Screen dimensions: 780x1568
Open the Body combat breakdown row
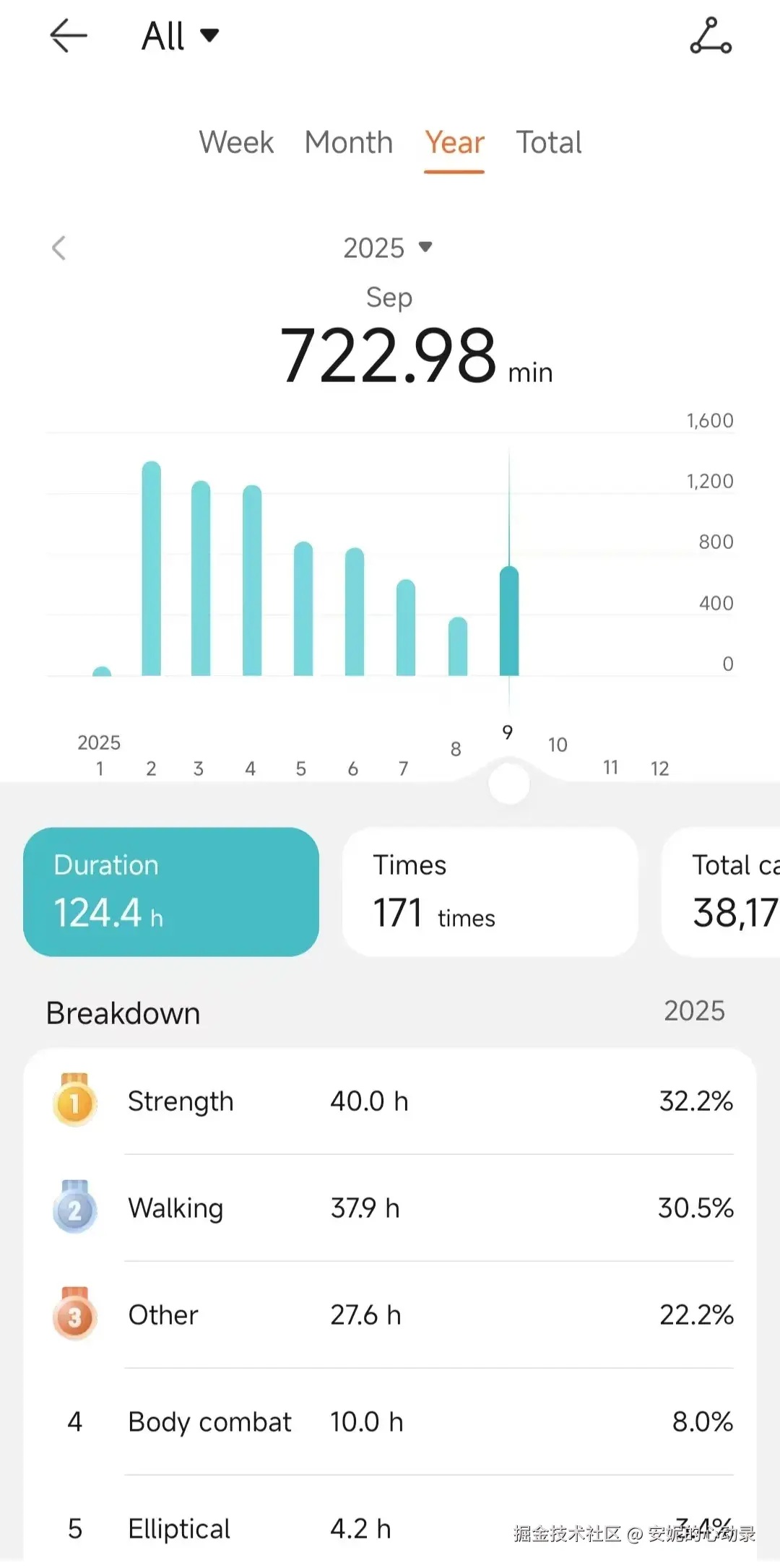[390, 1422]
